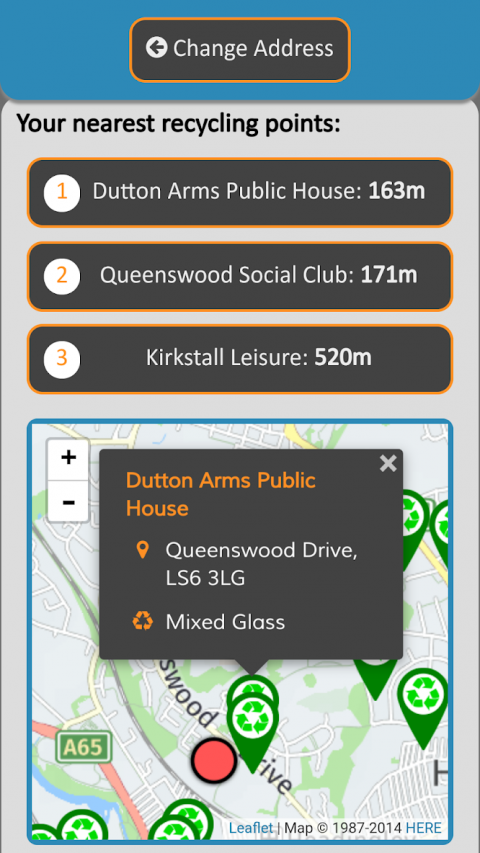480x853 pixels.
Task: Open the HERE map link
Action: point(423,828)
